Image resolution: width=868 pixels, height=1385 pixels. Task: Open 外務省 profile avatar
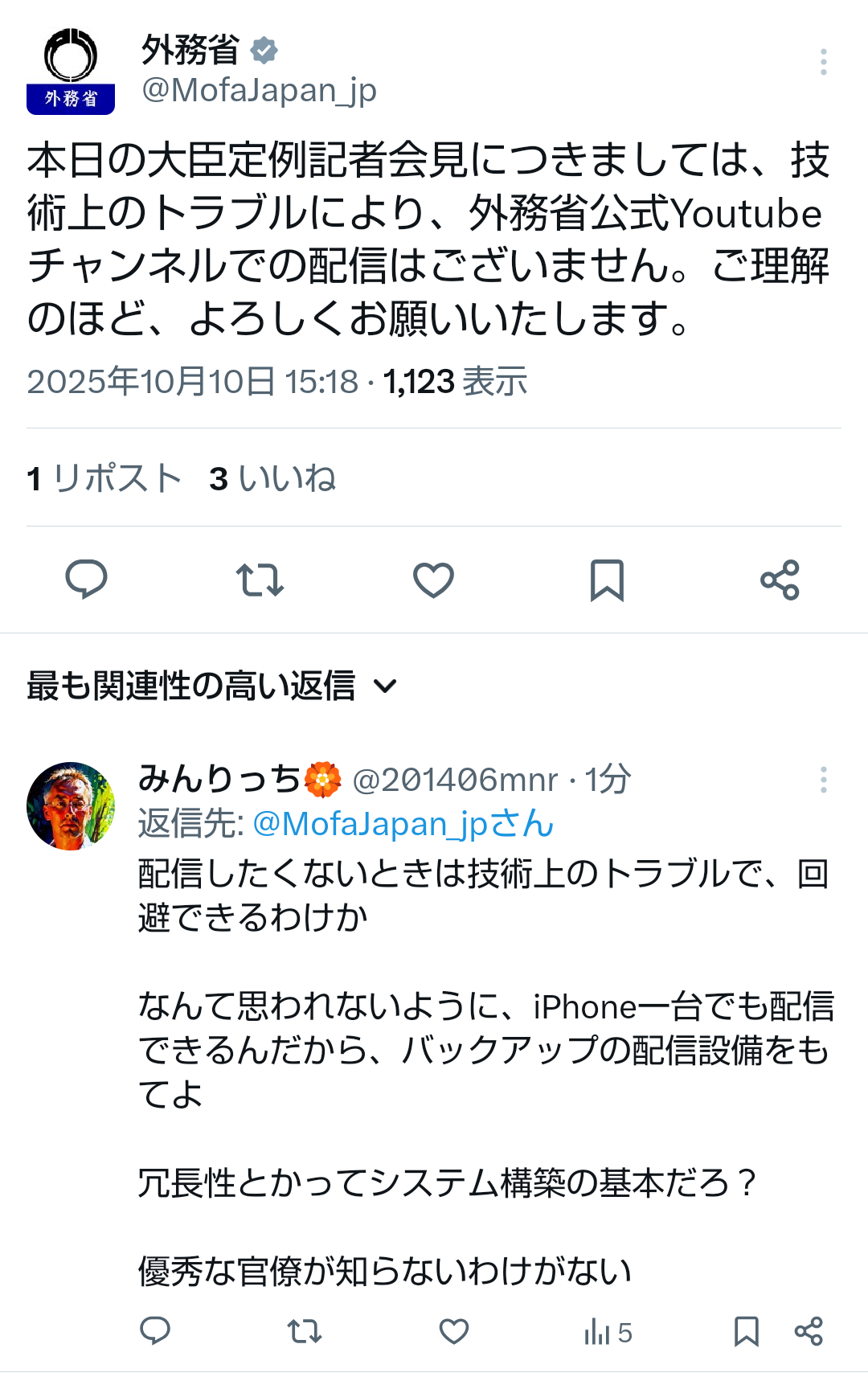71,71
